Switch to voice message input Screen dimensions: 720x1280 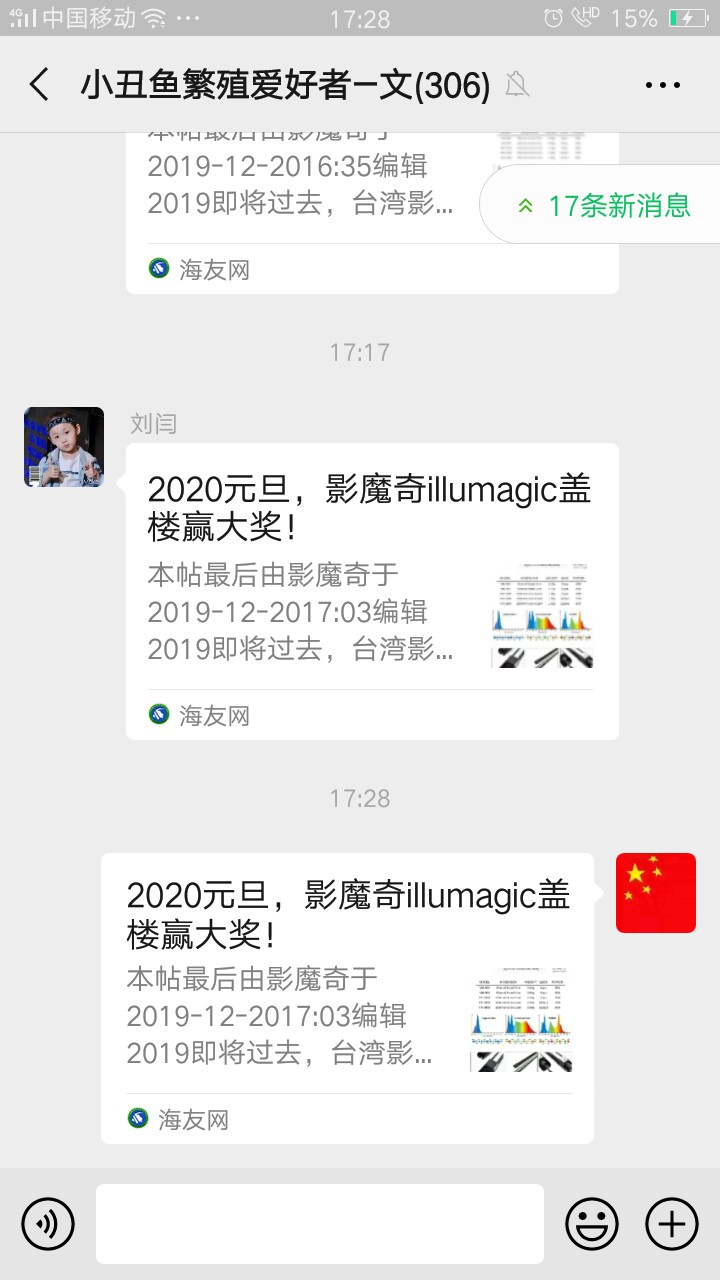click(x=48, y=1223)
